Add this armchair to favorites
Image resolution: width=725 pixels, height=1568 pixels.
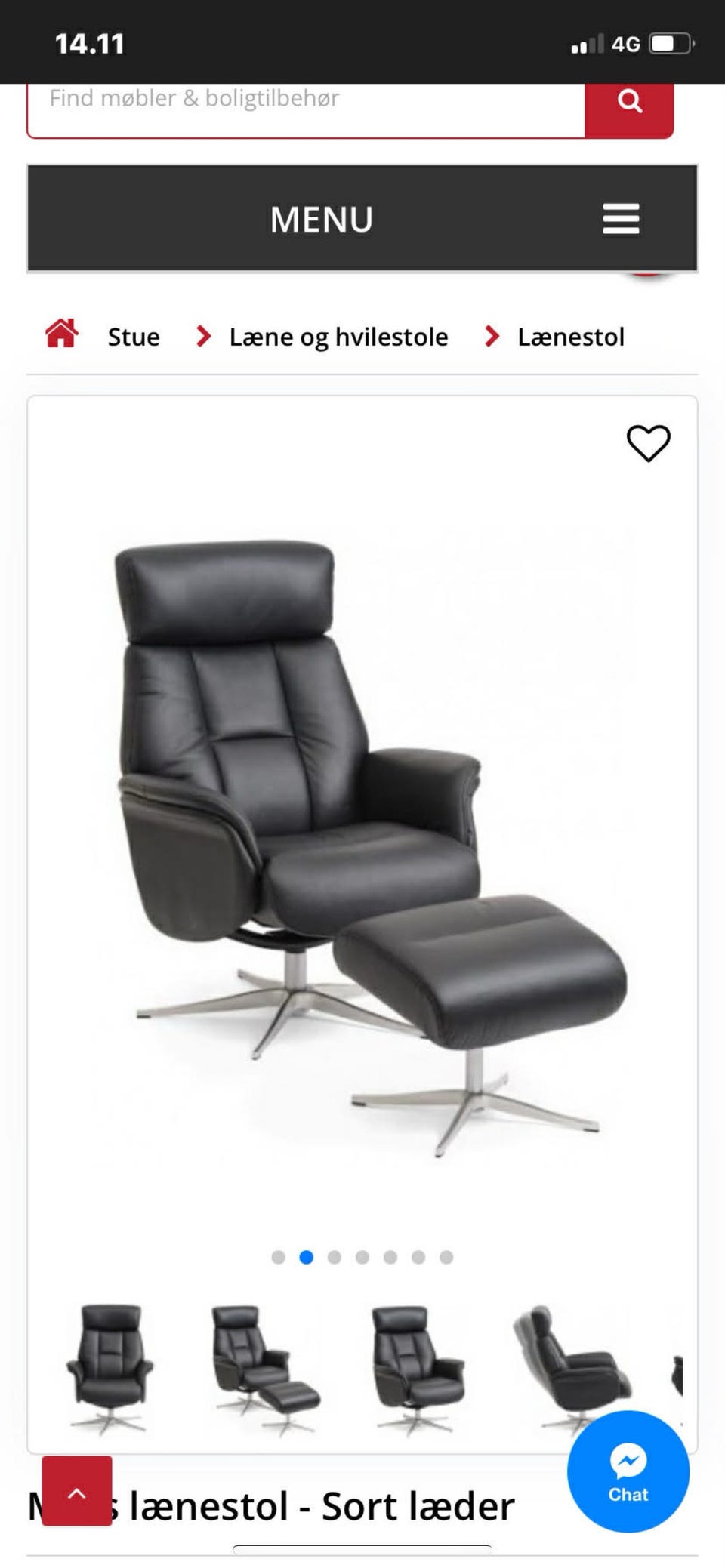tap(648, 443)
